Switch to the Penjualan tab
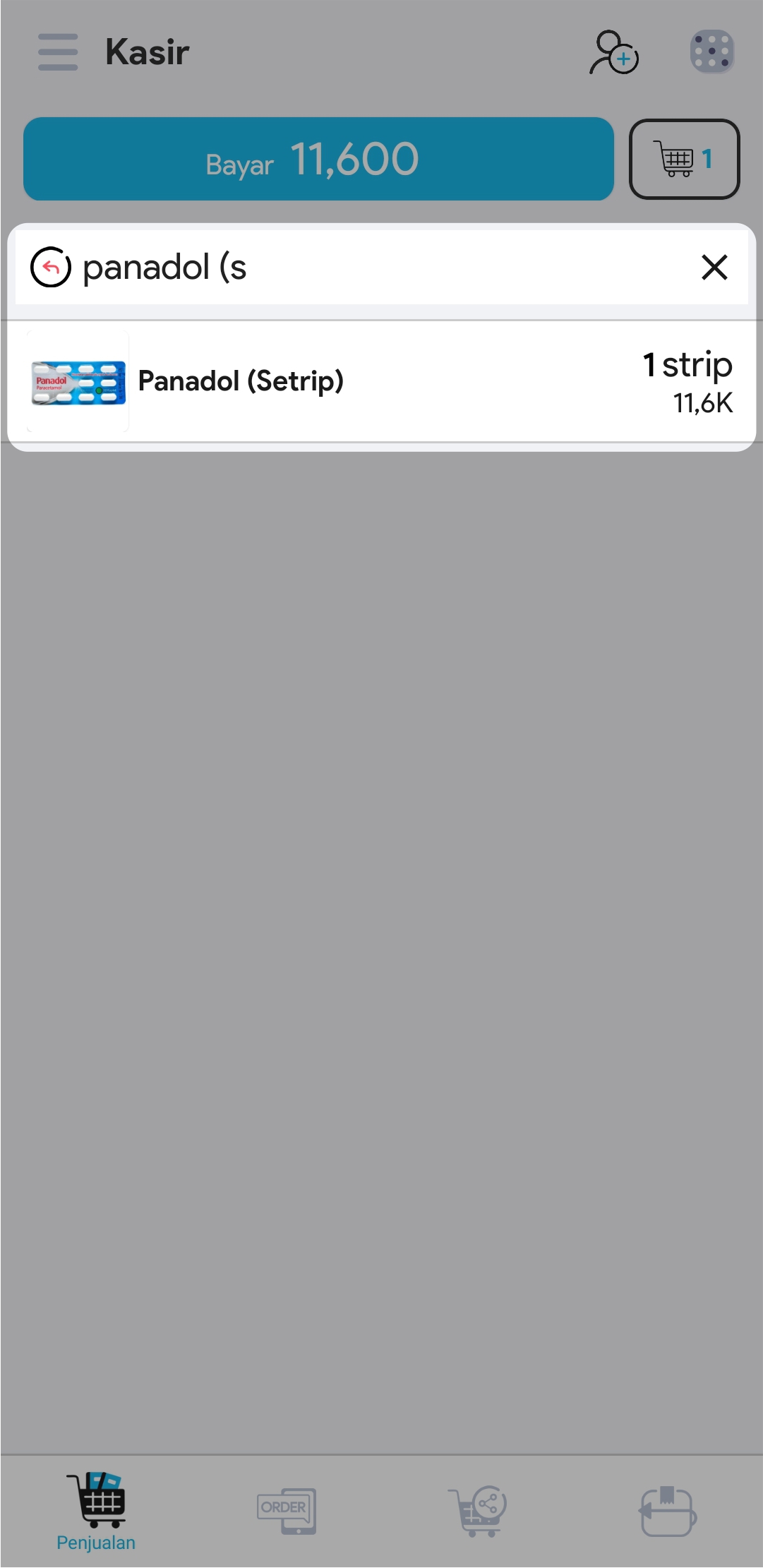Image resolution: width=763 pixels, height=1568 pixels. point(96,1511)
